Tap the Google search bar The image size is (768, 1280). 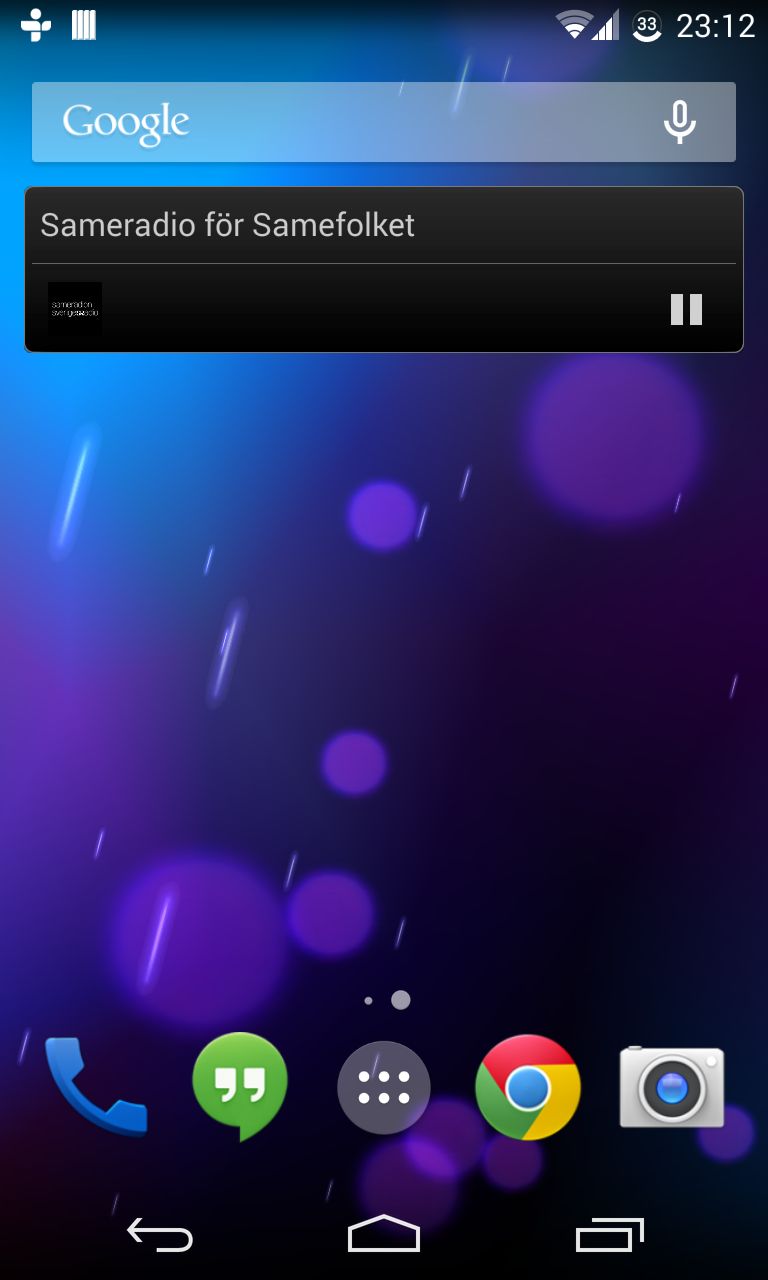click(384, 122)
